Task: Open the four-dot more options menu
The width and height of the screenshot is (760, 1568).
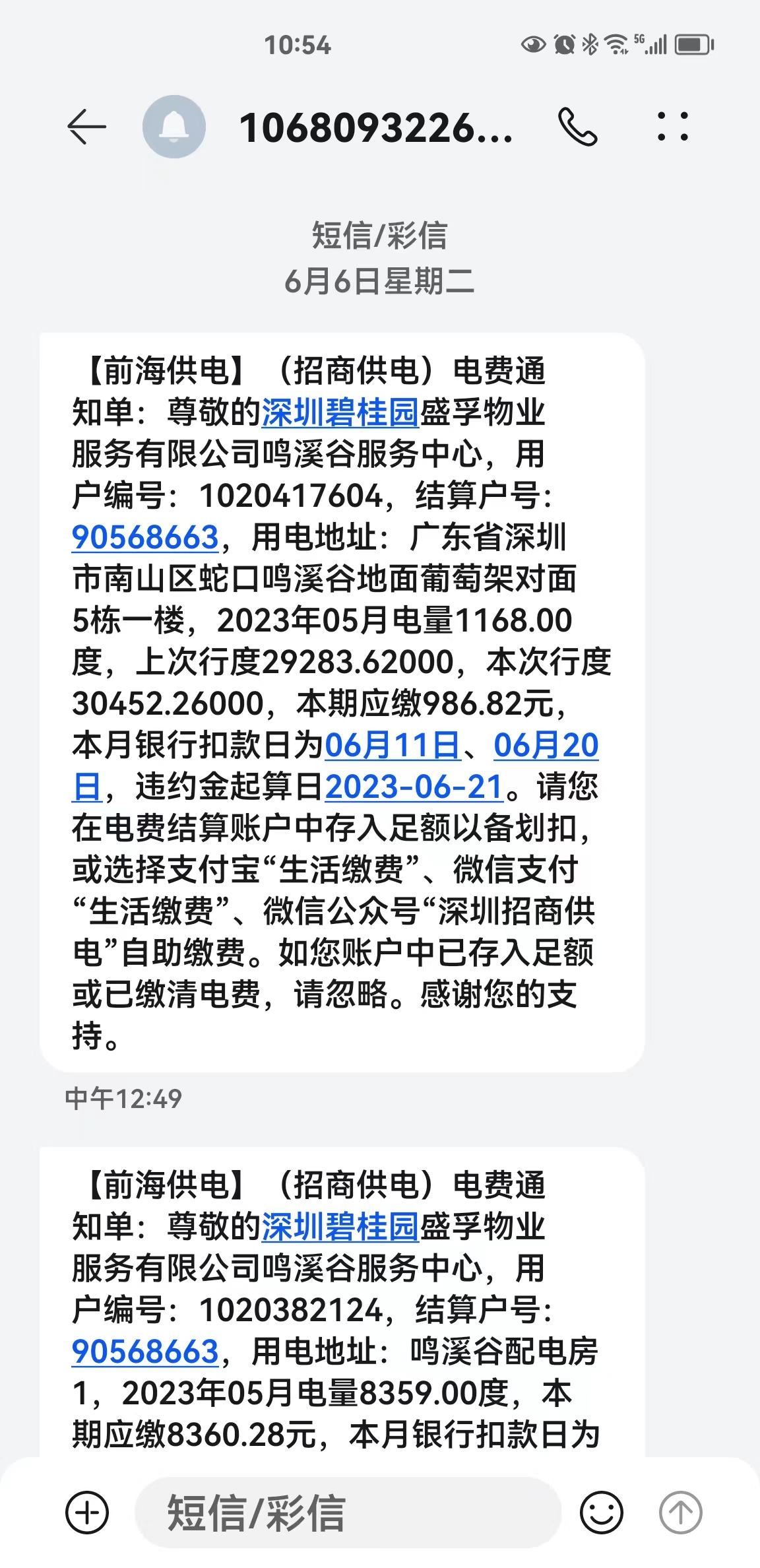Action: pos(673,127)
